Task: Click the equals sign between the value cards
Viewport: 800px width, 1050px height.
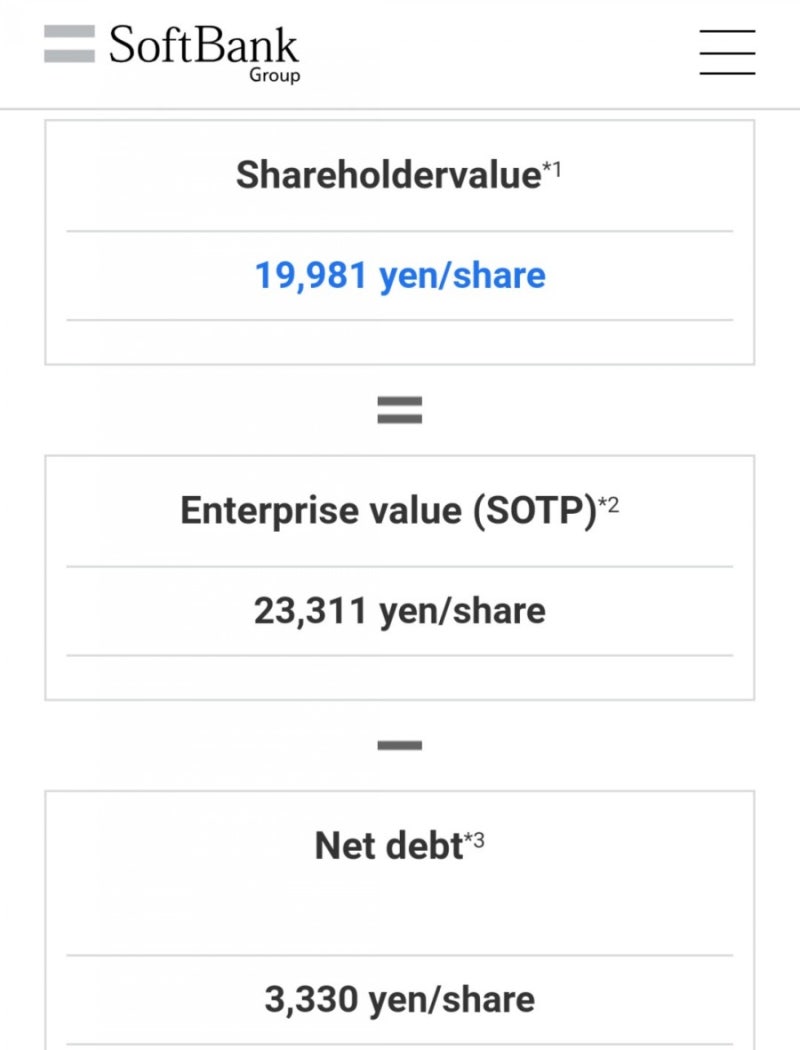Action: (400, 407)
